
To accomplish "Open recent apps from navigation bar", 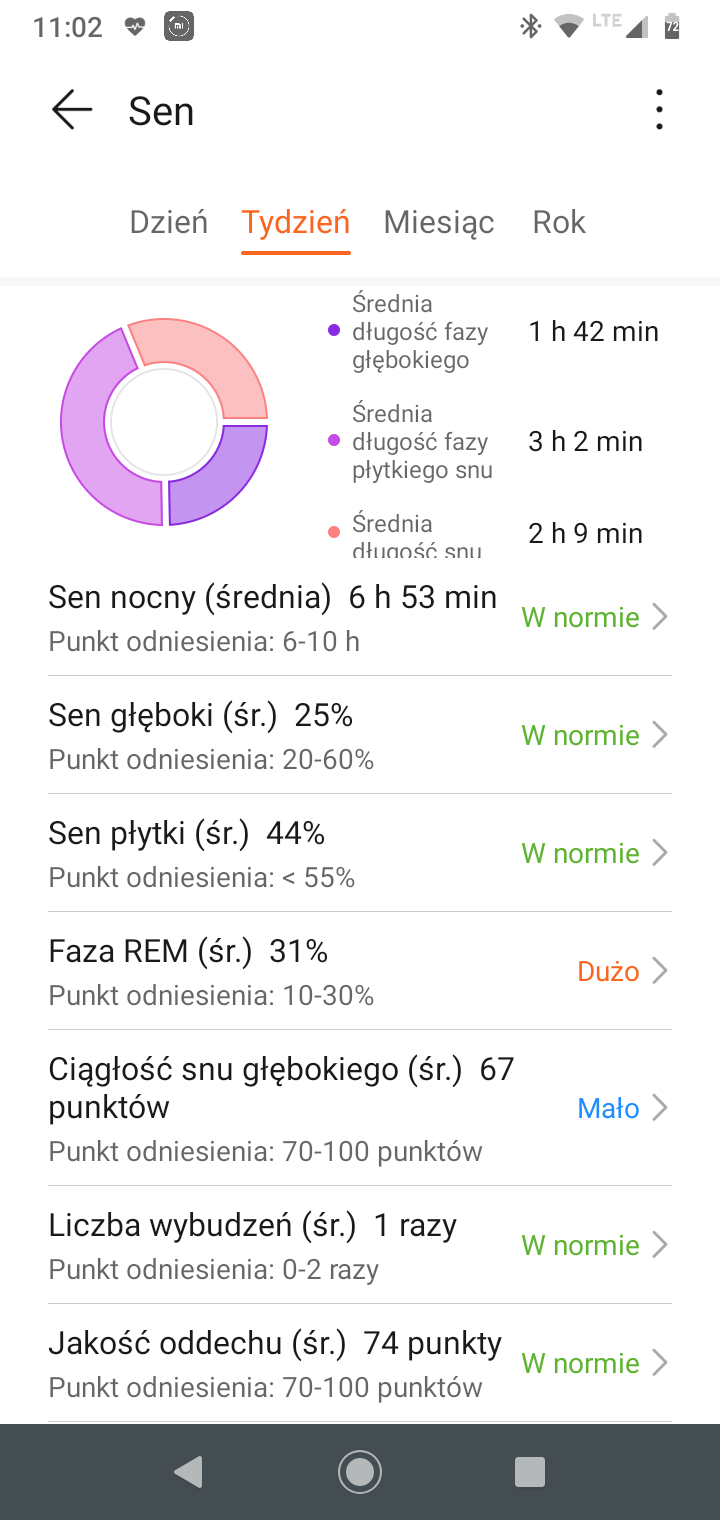I will coord(529,1472).
